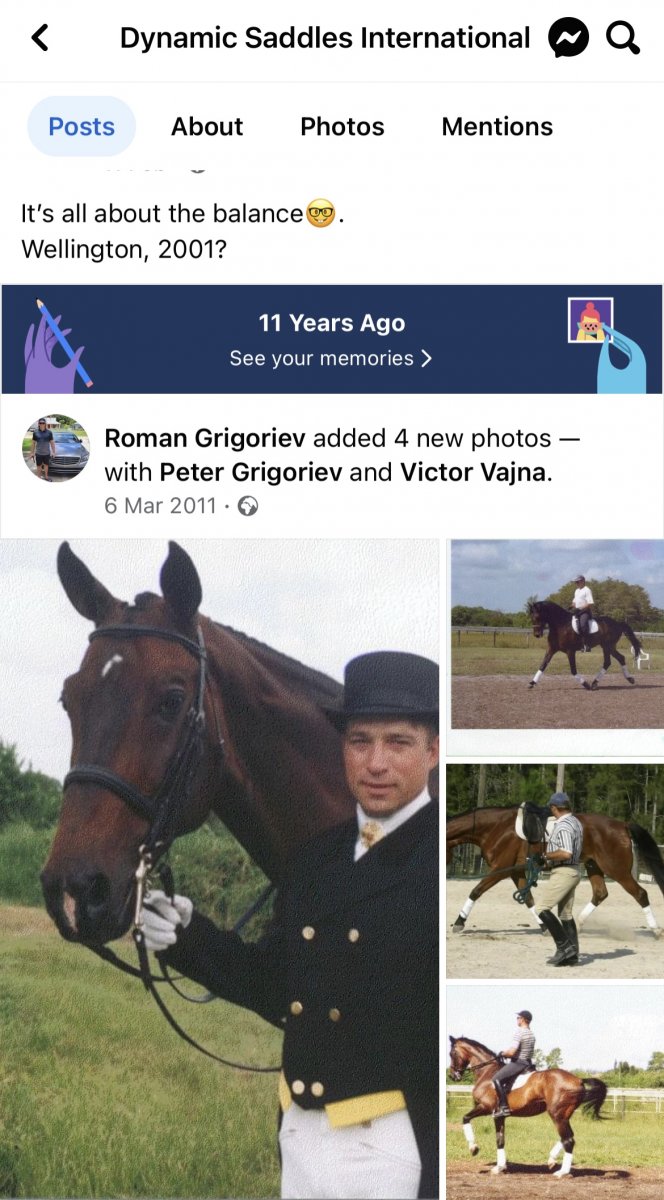Switch to the About tab
This screenshot has height=1200, width=664.
coord(207,127)
